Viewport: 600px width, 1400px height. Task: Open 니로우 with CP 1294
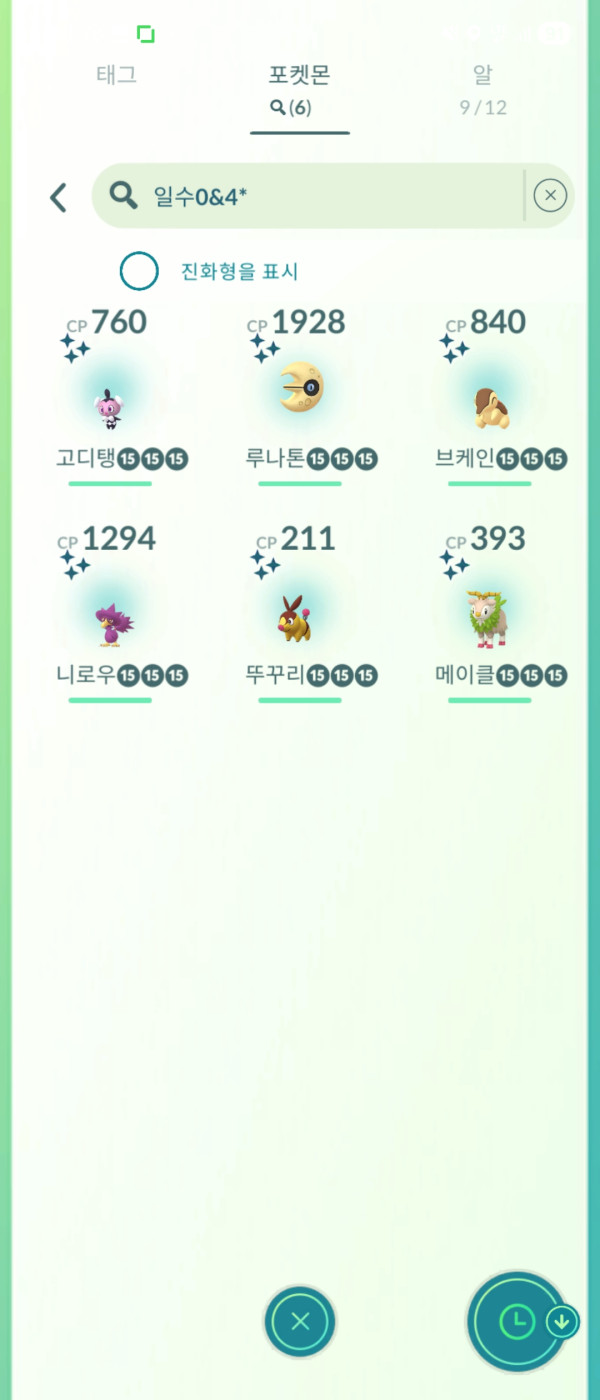(x=110, y=613)
